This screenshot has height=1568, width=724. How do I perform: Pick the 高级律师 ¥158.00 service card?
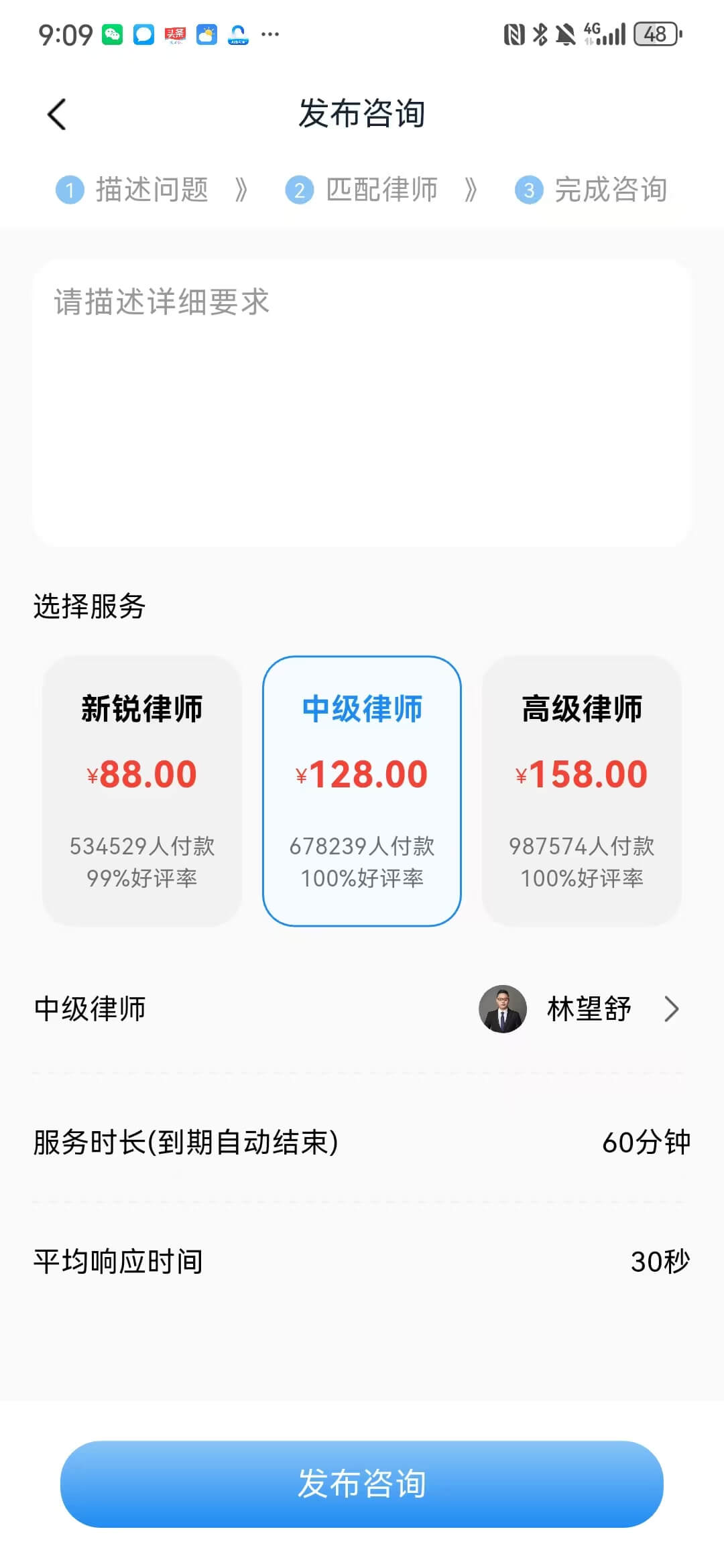582,791
